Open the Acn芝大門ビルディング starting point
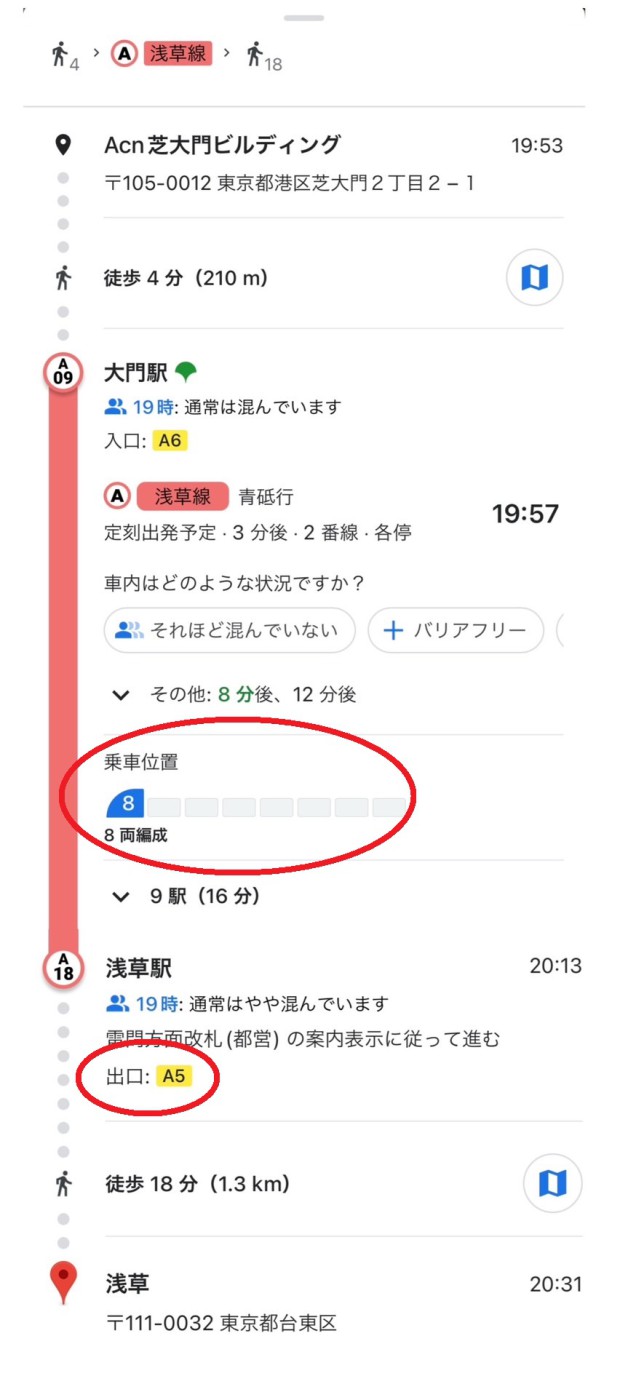This screenshot has width=620, height=1400. (222, 145)
